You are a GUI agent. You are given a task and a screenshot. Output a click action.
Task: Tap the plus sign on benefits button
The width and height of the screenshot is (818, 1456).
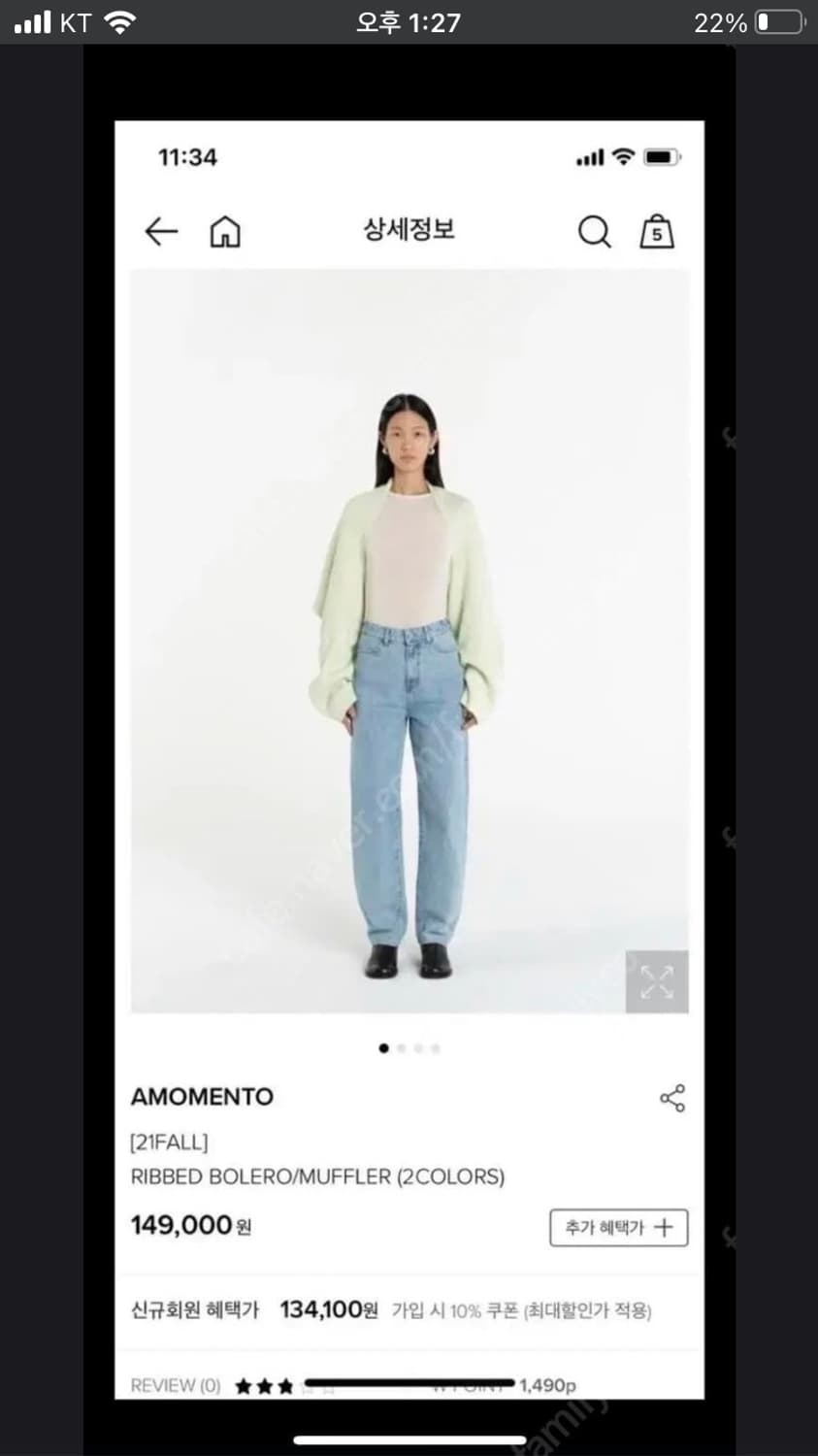(x=664, y=1227)
